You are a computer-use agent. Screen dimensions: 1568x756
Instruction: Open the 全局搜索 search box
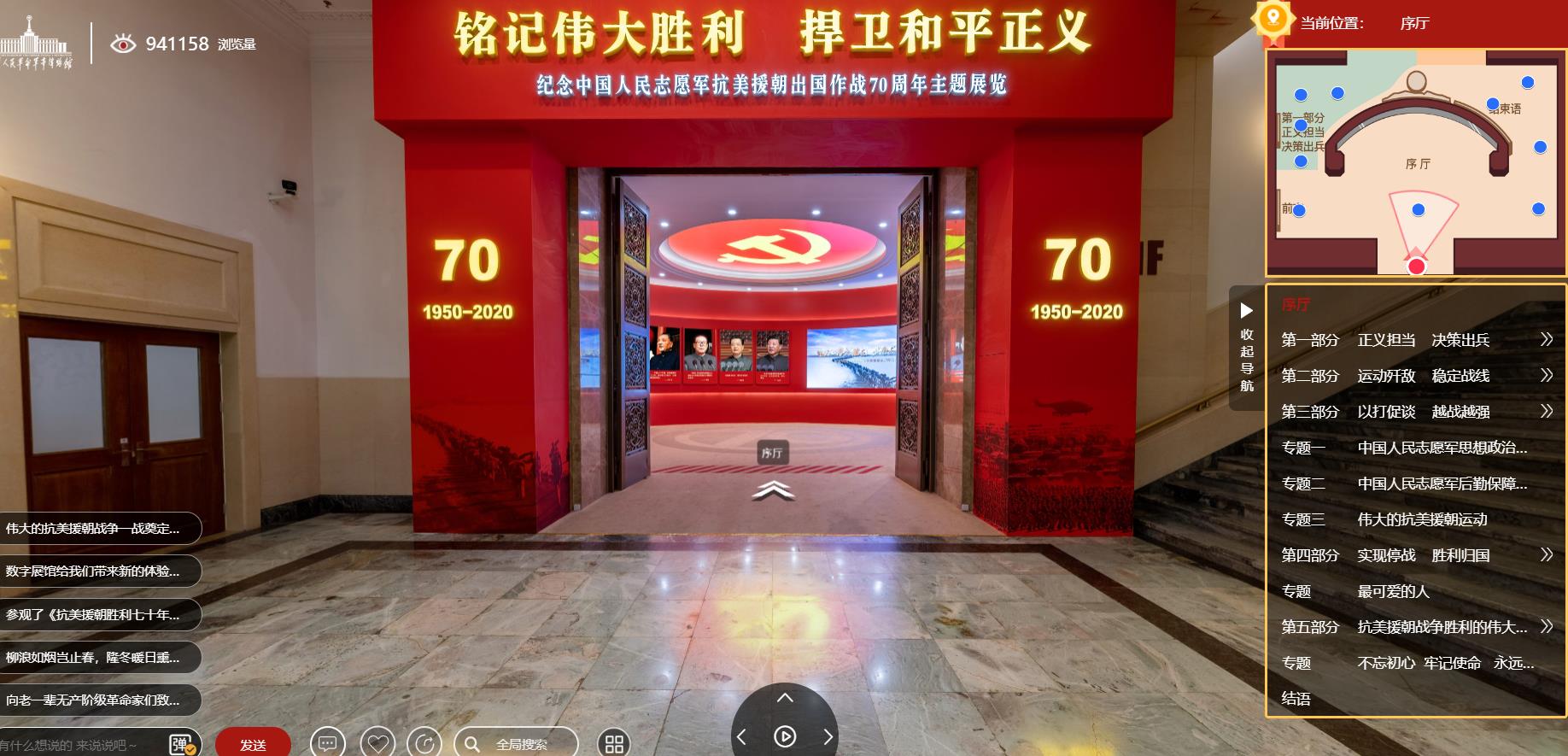[516, 744]
